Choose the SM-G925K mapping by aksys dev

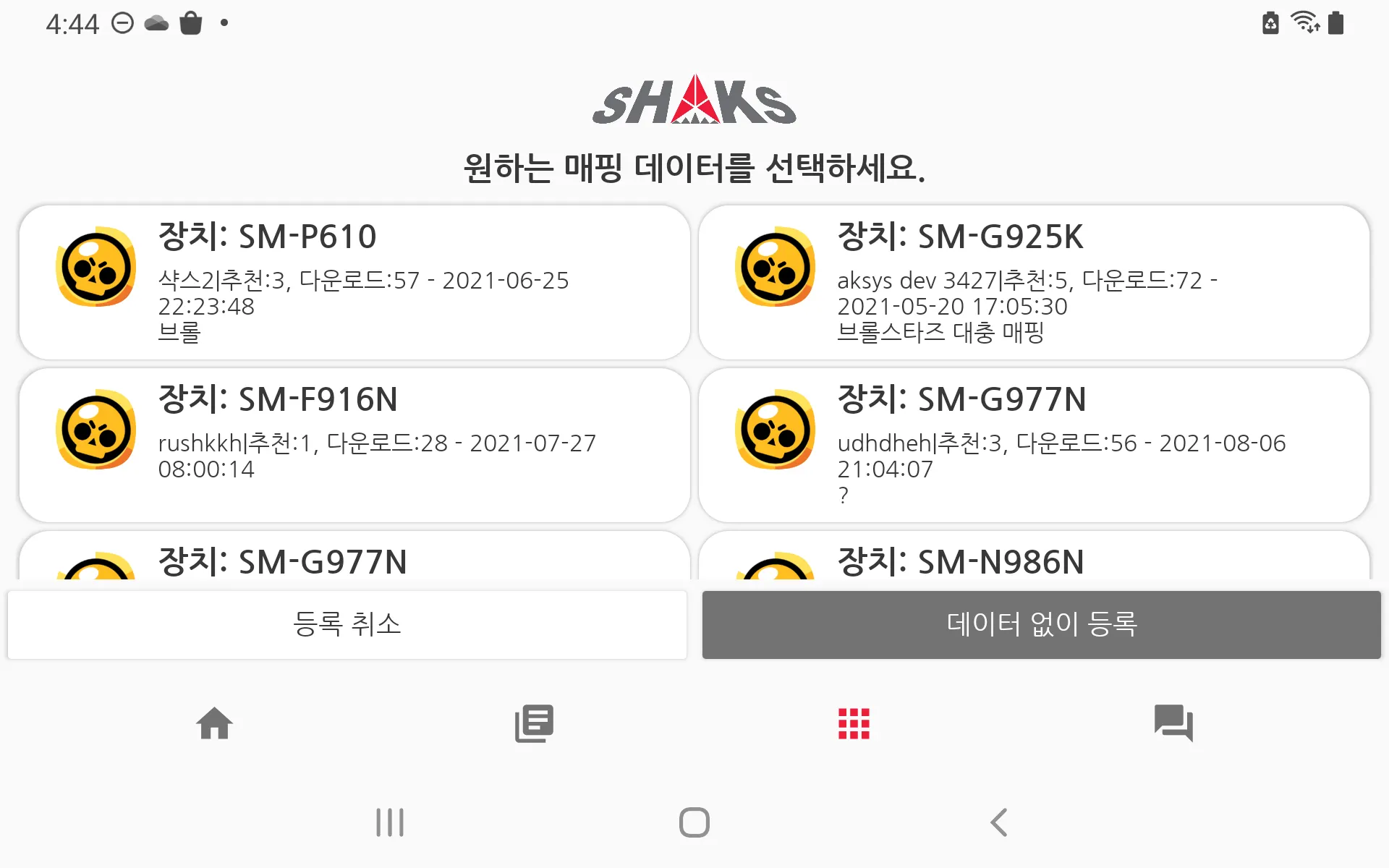tap(1034, 282)
